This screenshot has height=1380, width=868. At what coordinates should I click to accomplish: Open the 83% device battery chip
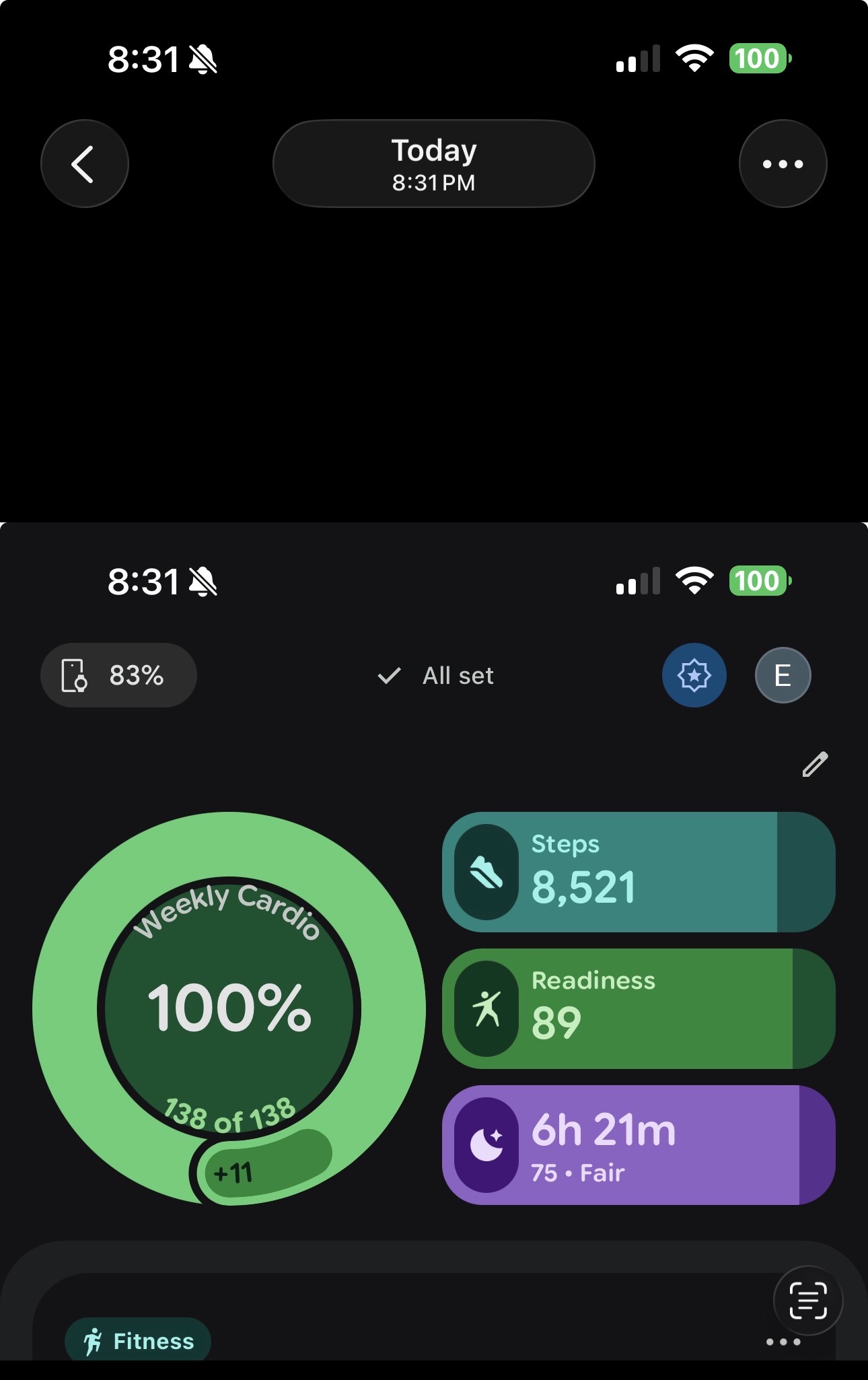click(x=118, y=675)
